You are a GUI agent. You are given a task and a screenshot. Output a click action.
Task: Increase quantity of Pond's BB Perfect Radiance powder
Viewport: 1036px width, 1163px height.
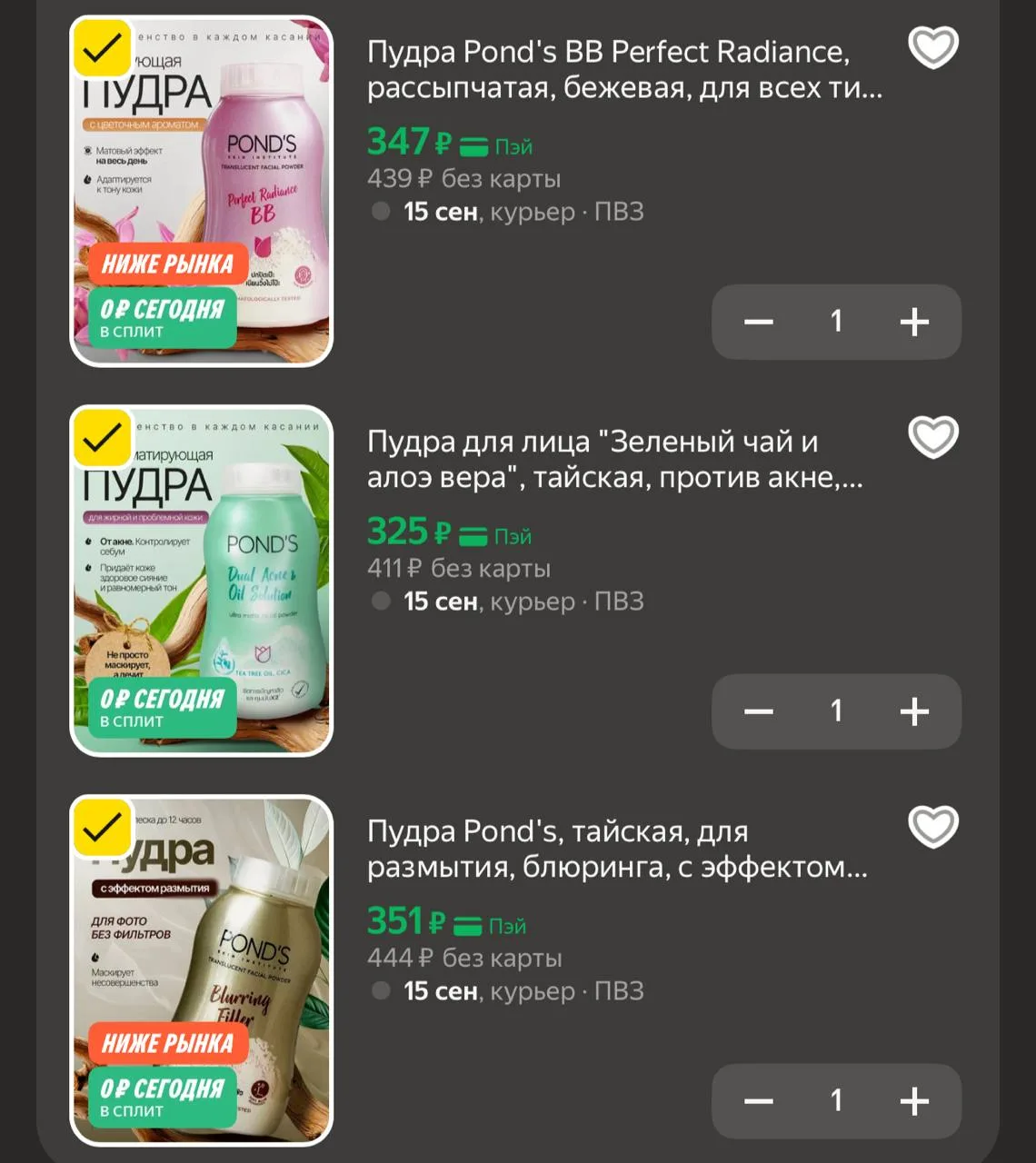914,322
